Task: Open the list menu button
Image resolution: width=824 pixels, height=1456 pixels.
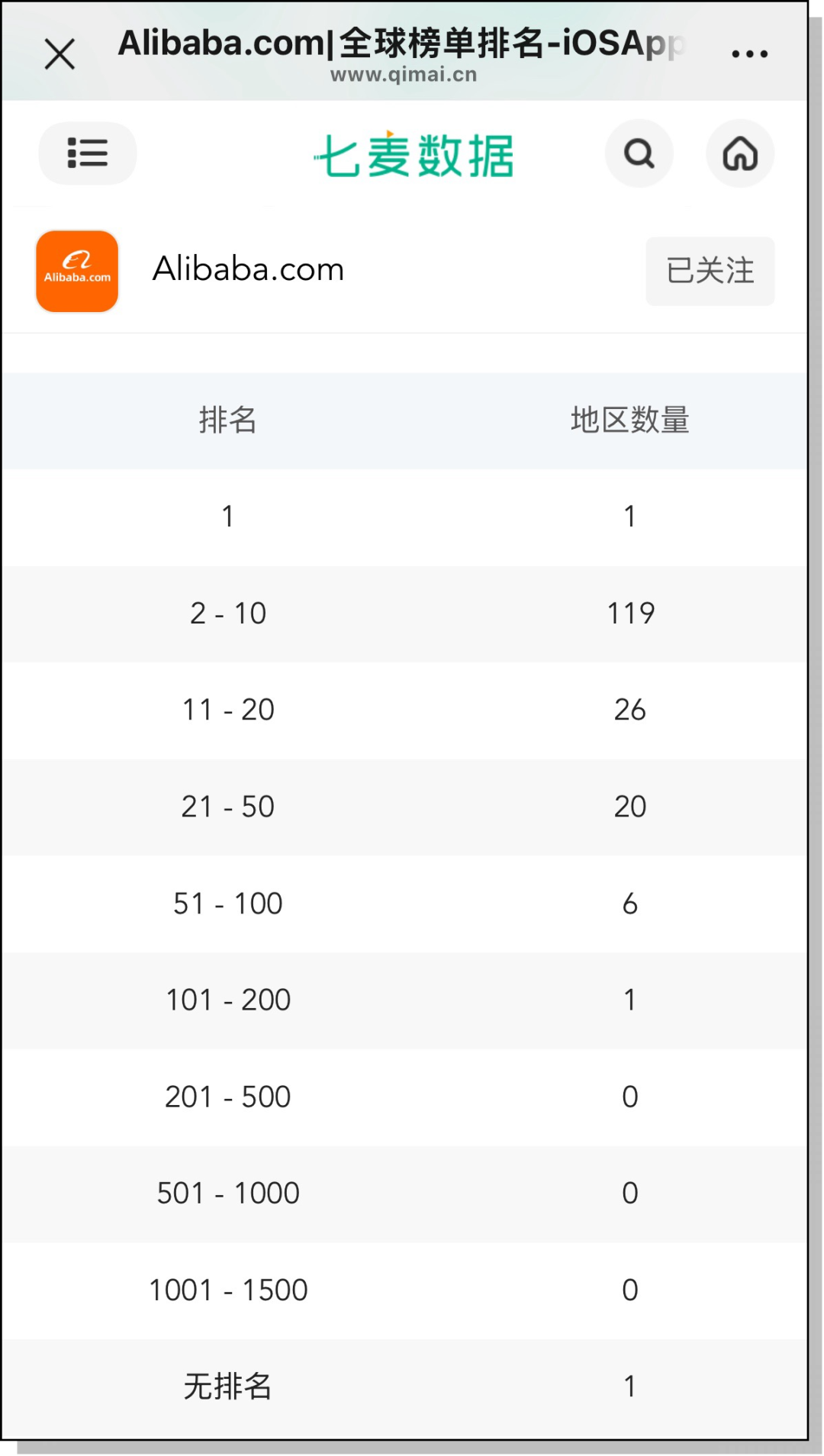Action: (x=88, y=153)
